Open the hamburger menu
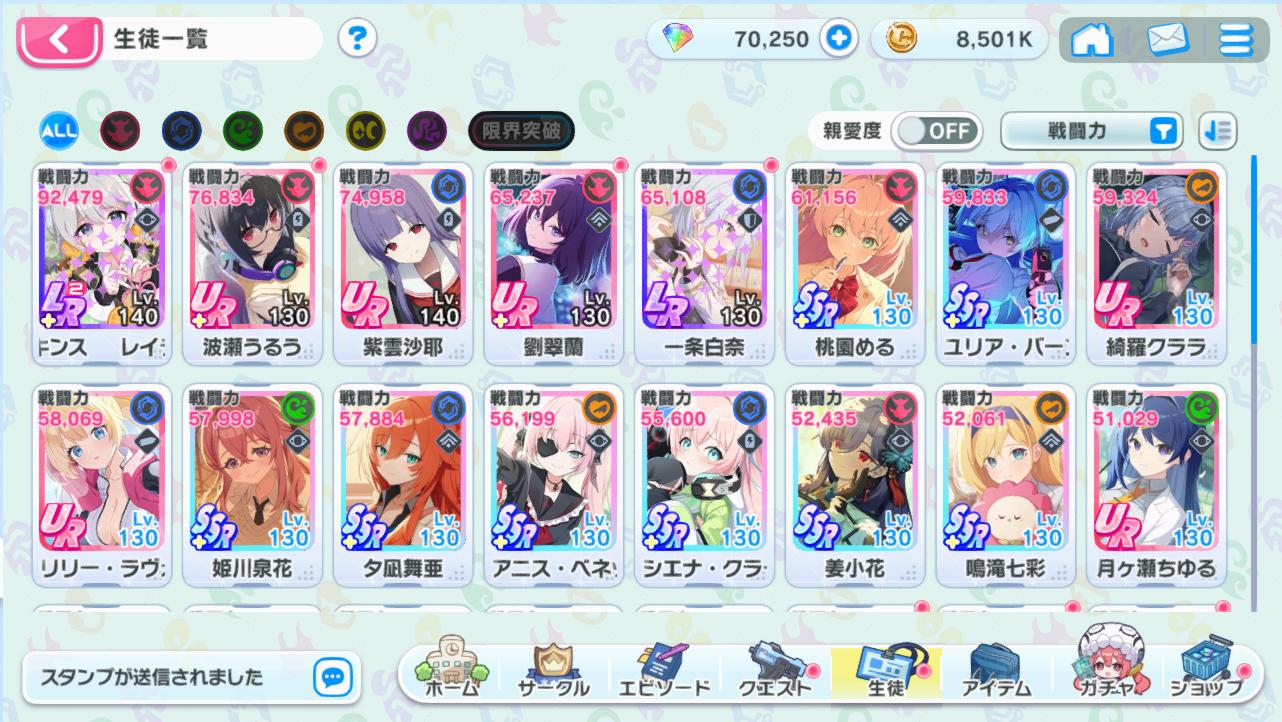The height and width of the screenshot is (722, 1282). [x=1236, y=40]
